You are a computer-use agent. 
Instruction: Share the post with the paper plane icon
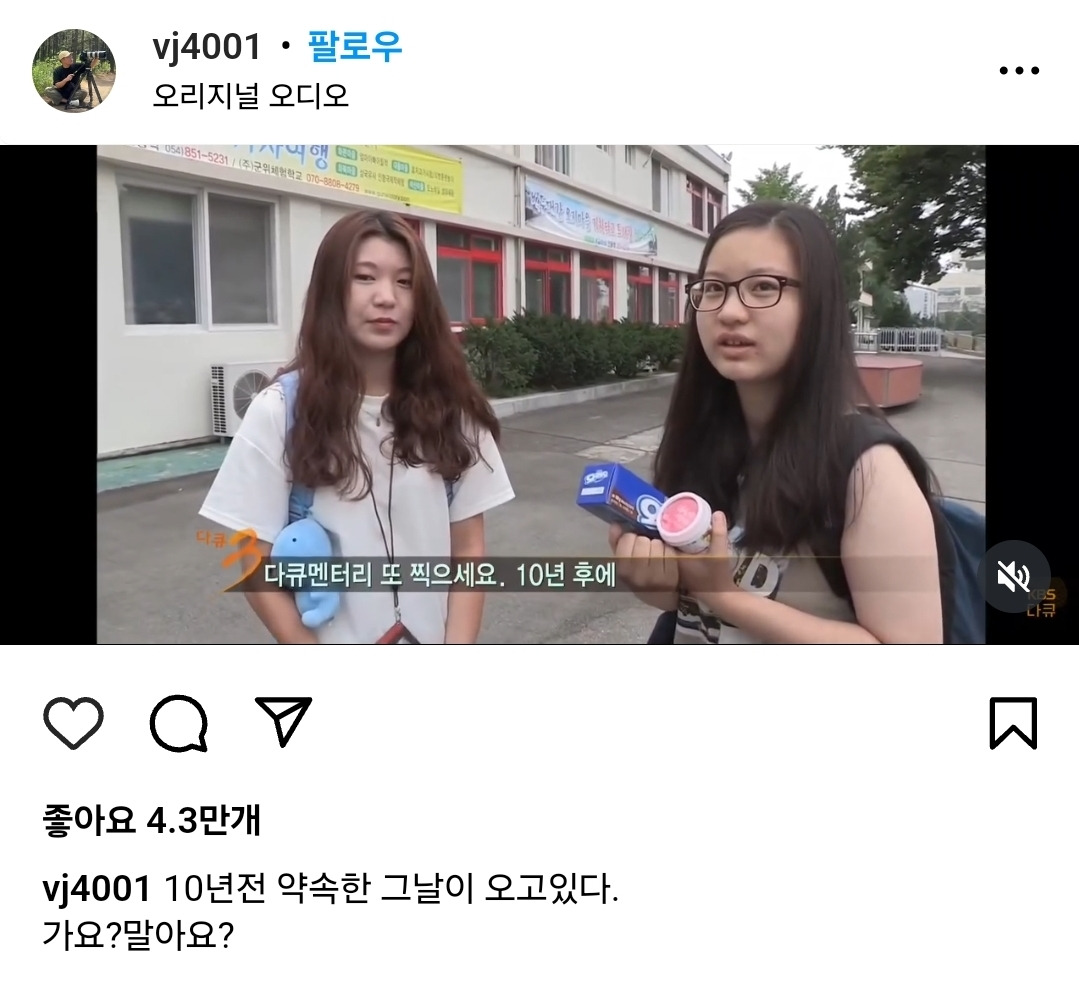pyautogui.click(x=284, y=721)
